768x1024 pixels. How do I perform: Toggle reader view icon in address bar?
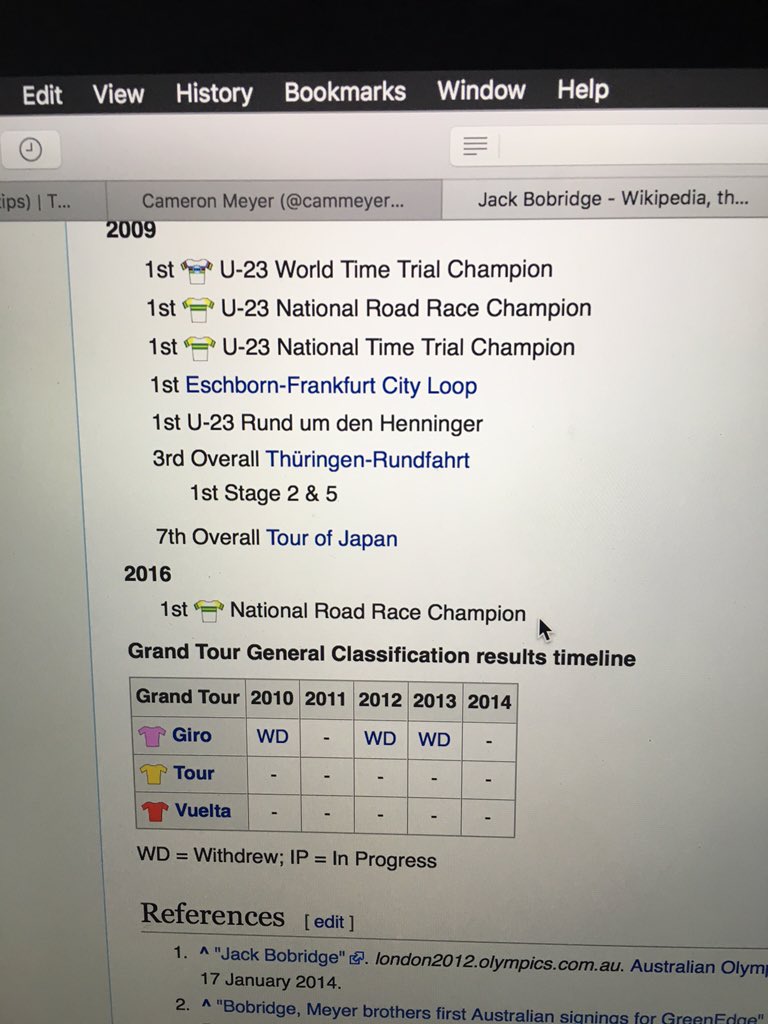point(475,147)
